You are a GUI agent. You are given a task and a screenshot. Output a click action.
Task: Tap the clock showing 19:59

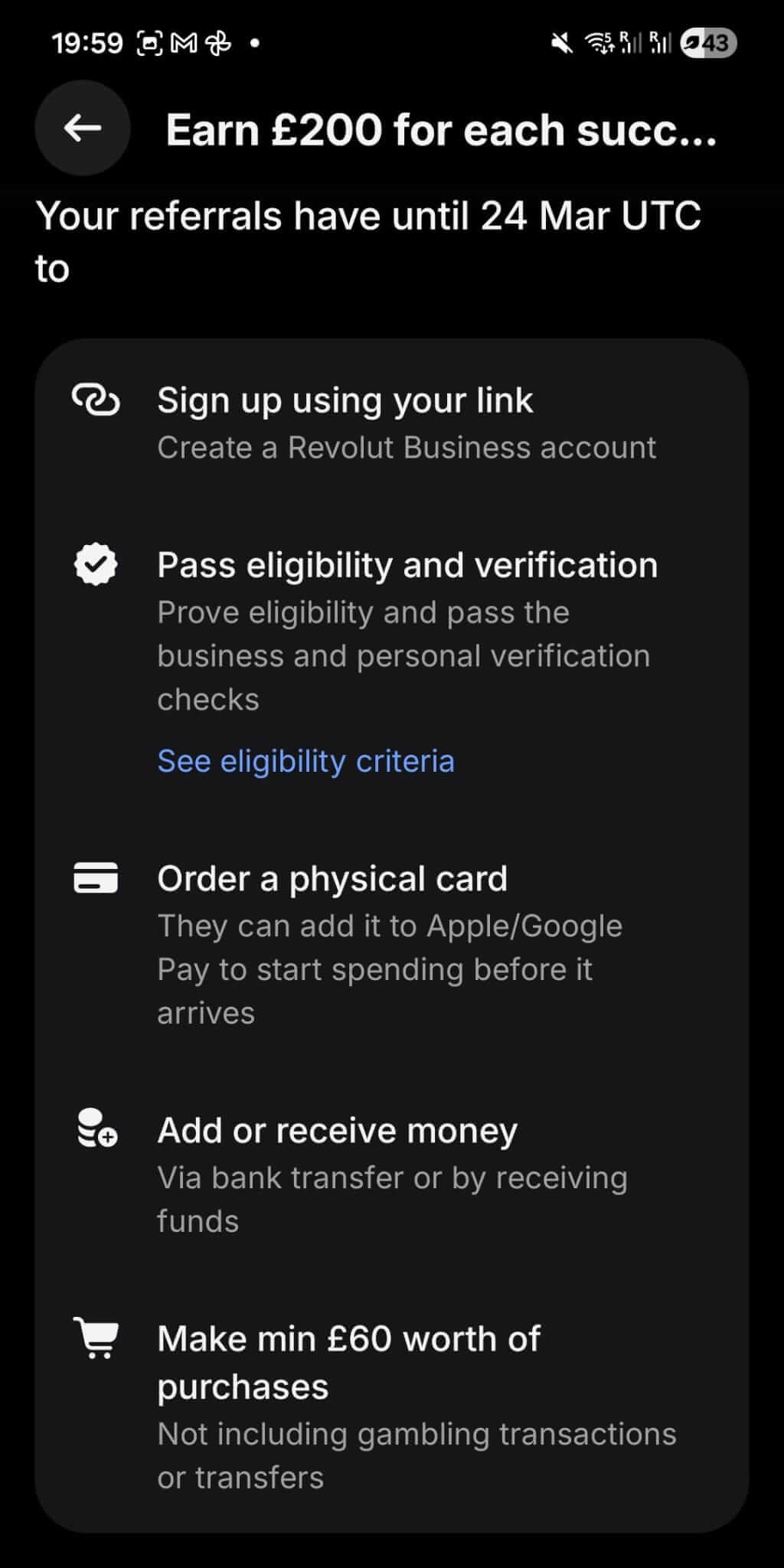tap(87, 42)
